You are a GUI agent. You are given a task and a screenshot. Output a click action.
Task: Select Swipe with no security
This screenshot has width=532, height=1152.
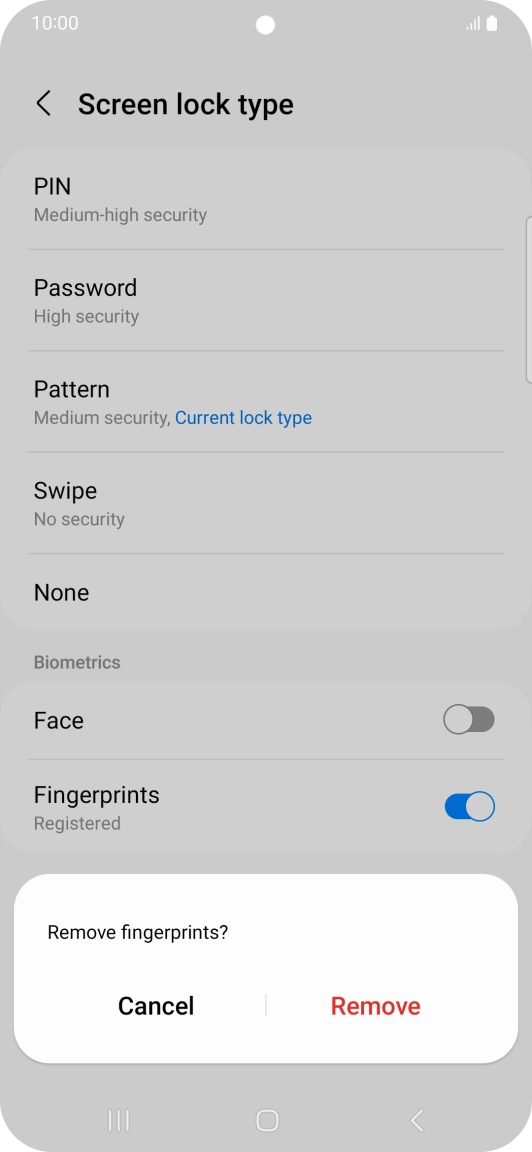click(266, 503)
